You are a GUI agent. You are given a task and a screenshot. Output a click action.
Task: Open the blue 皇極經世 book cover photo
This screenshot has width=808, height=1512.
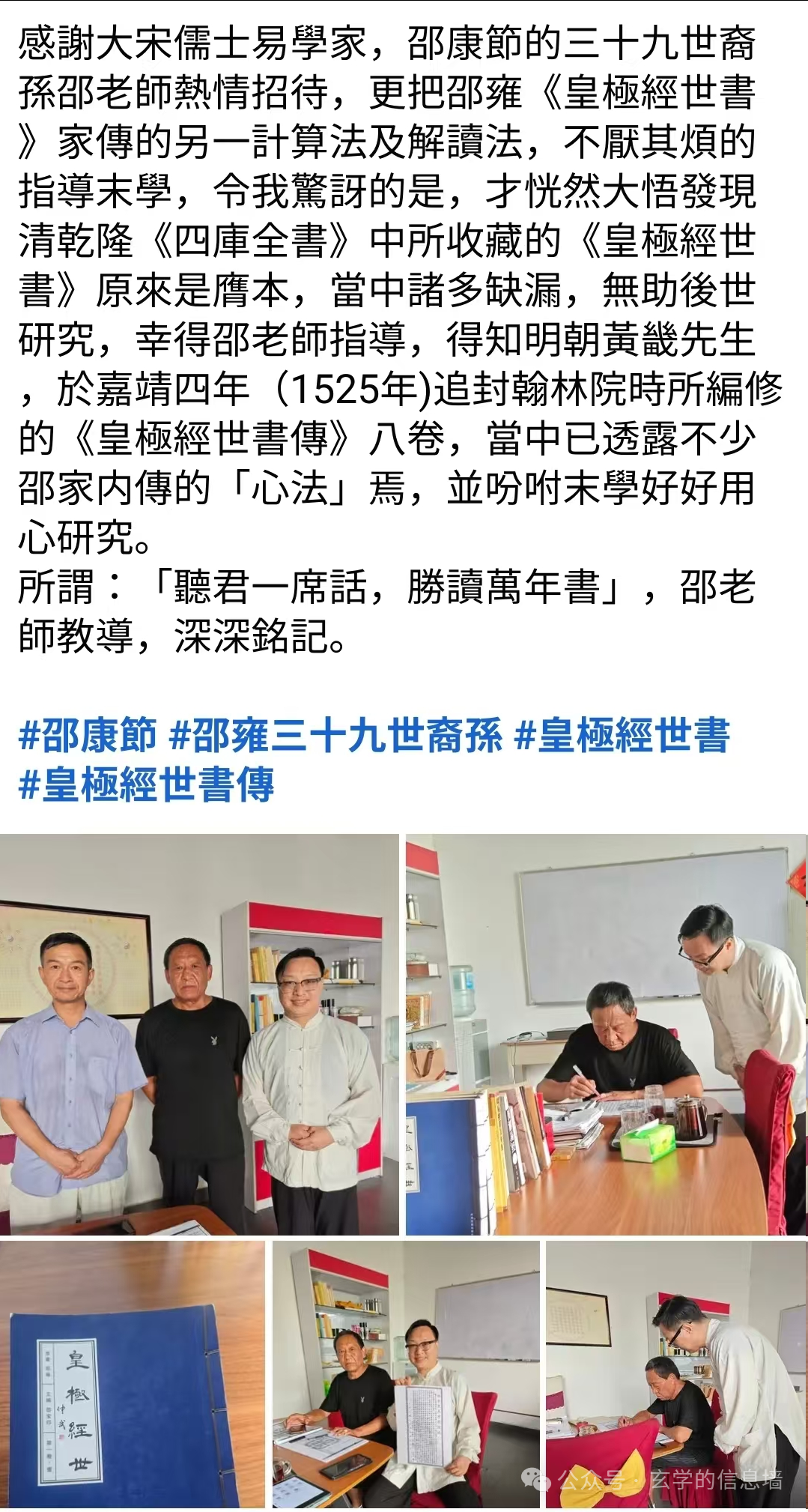pyautogui.click(x=132, y=1375)
